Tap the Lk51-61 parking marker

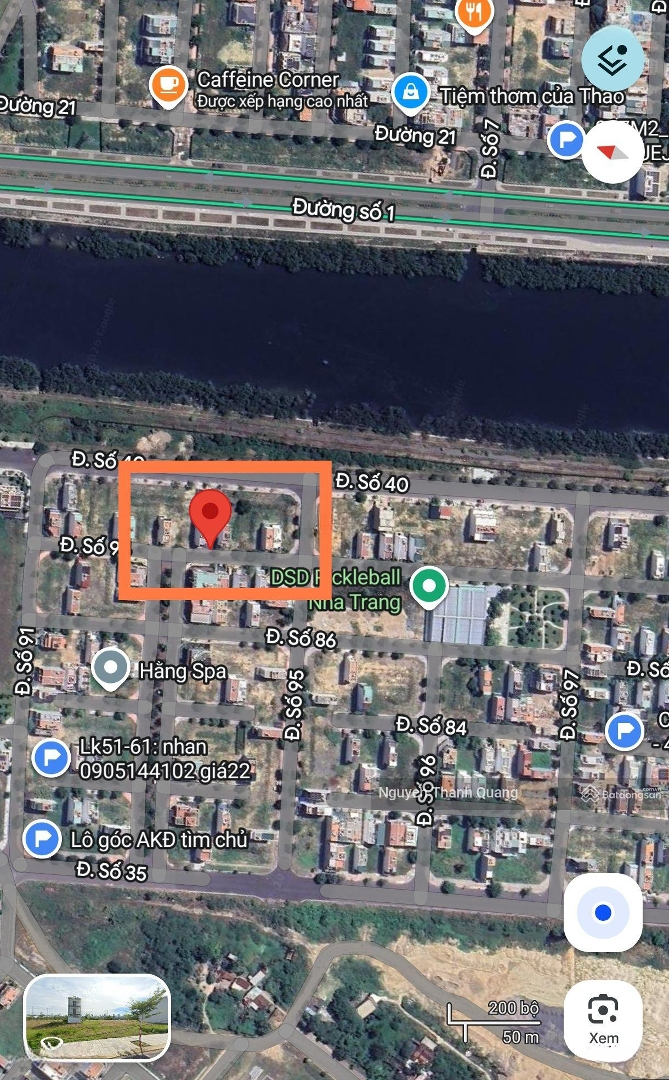click(50, 758)
